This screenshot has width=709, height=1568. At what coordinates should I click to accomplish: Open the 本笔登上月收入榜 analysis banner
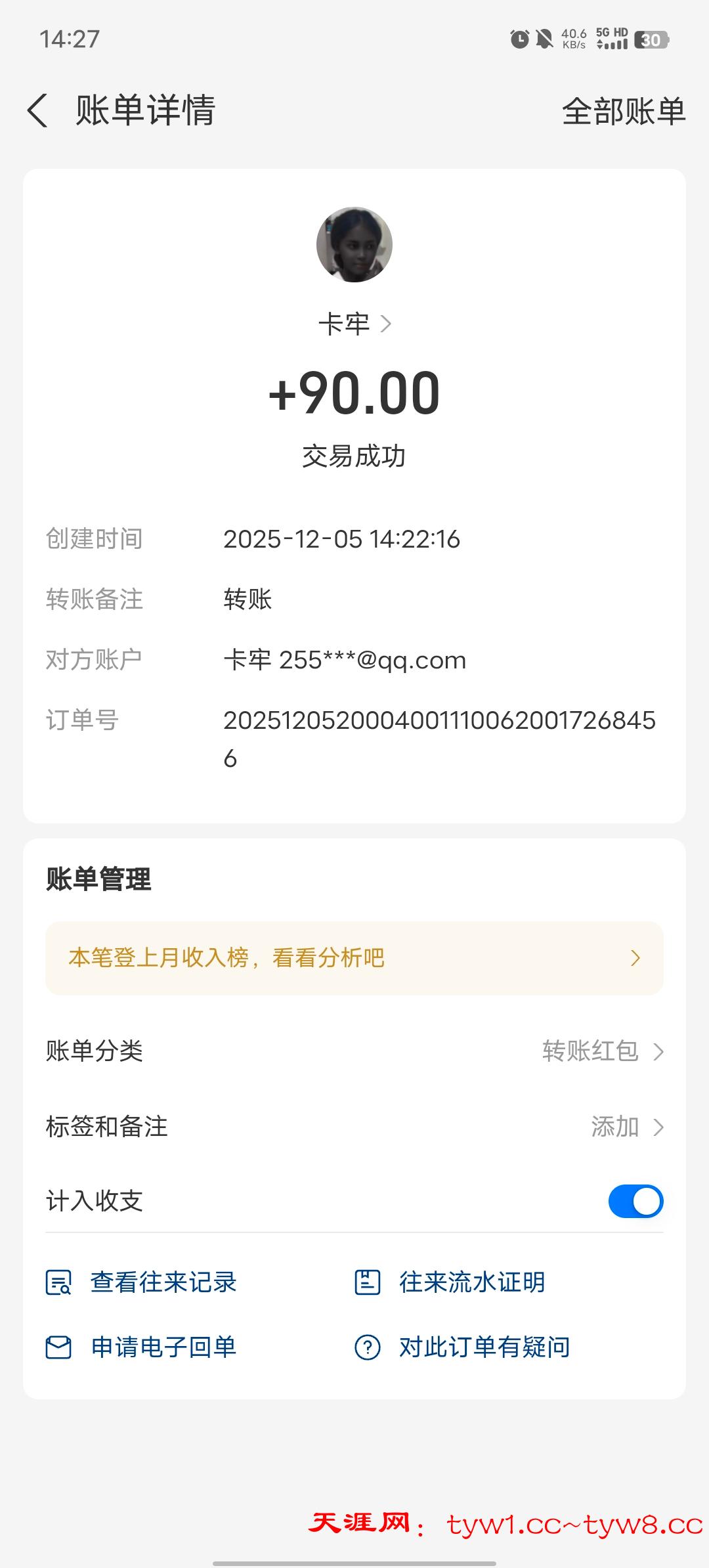[x=354, y=958]
